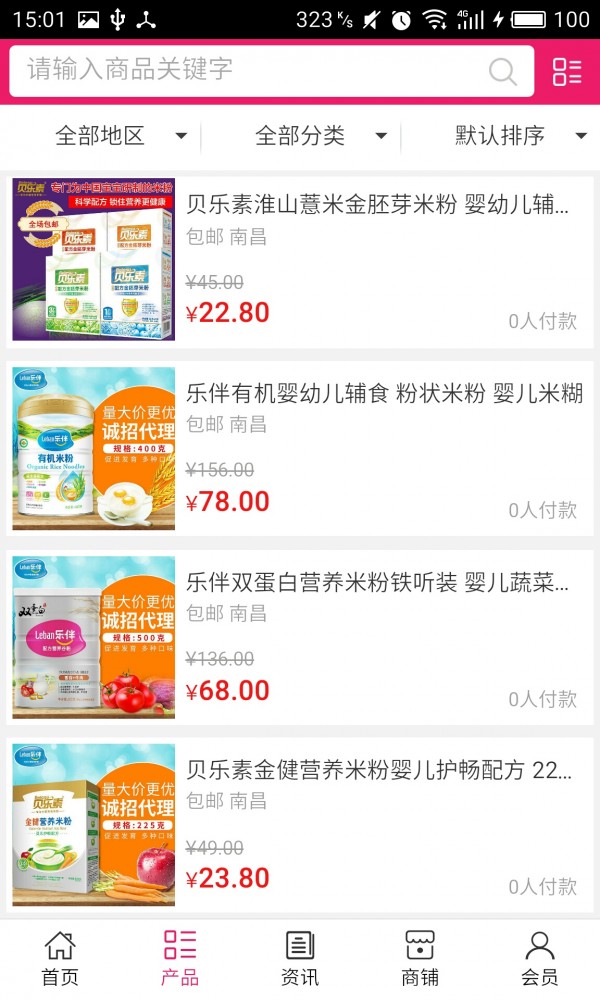Open 贝乐素金健营养米粉 listing
Viewport: 600px width, 1000px height.
378,771
